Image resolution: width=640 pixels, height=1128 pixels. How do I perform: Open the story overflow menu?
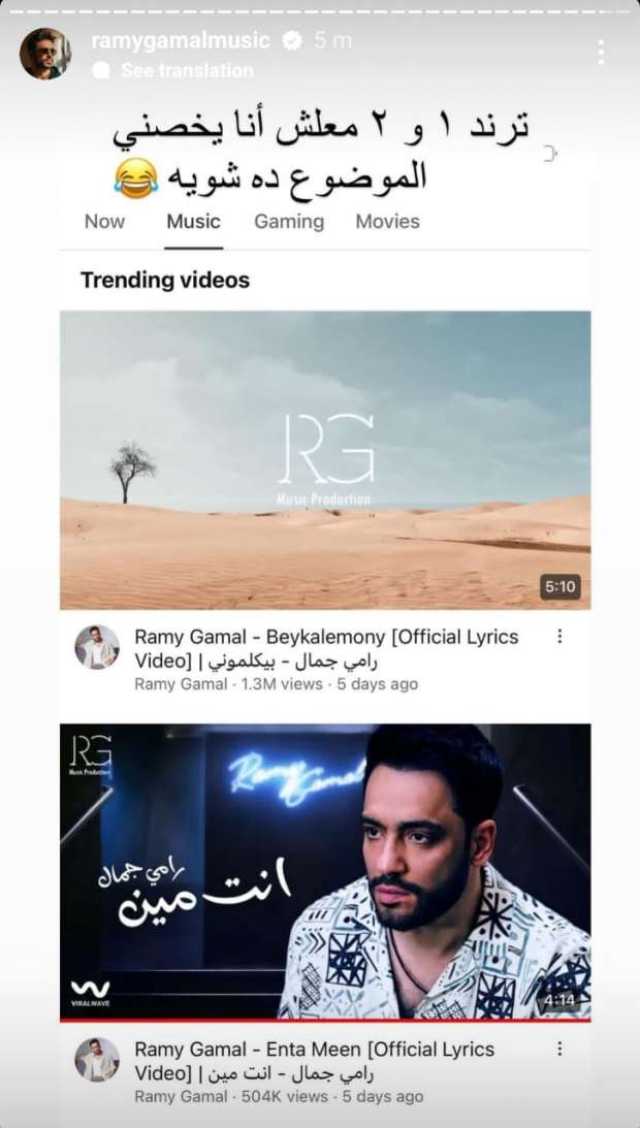pos(600,53)
